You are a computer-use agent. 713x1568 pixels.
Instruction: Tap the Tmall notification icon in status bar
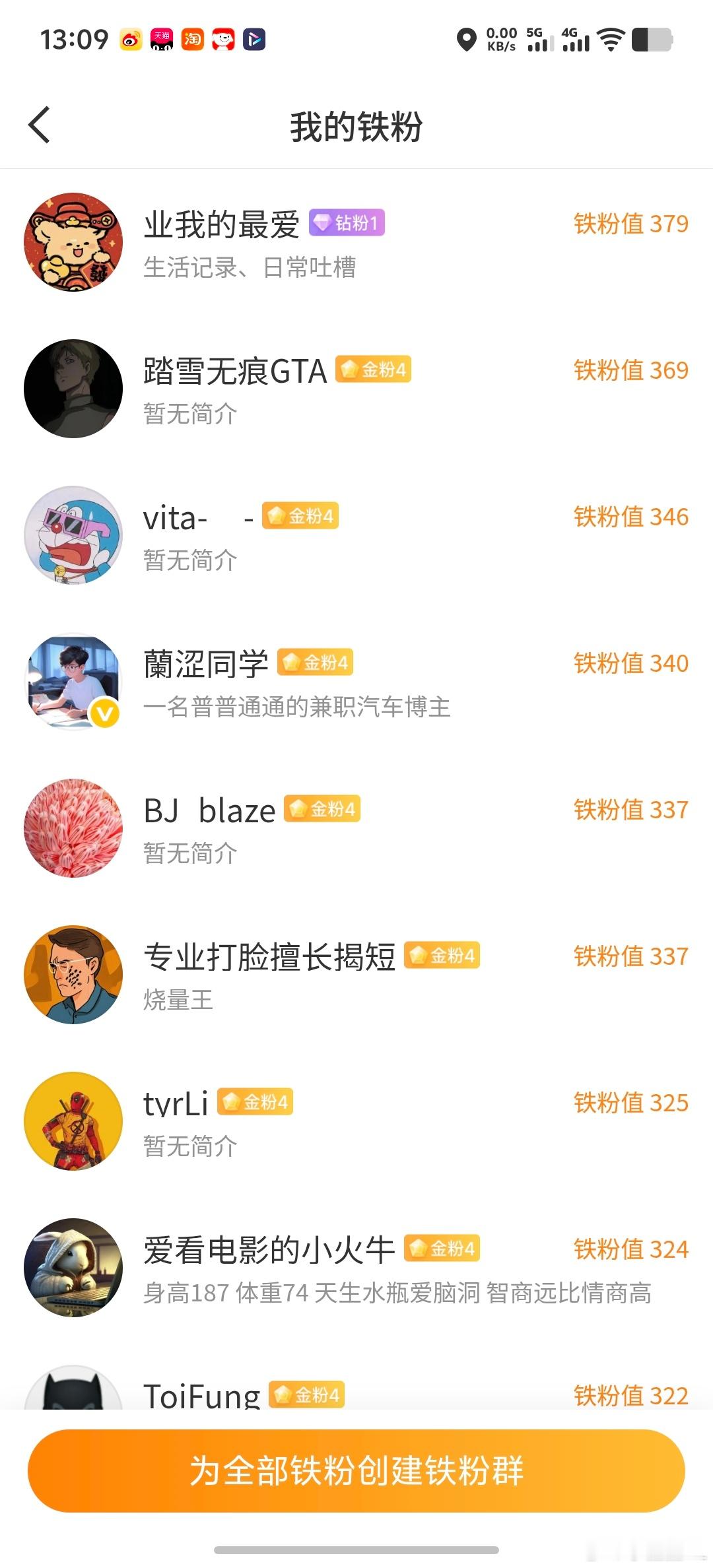click(x=160, y=40)
